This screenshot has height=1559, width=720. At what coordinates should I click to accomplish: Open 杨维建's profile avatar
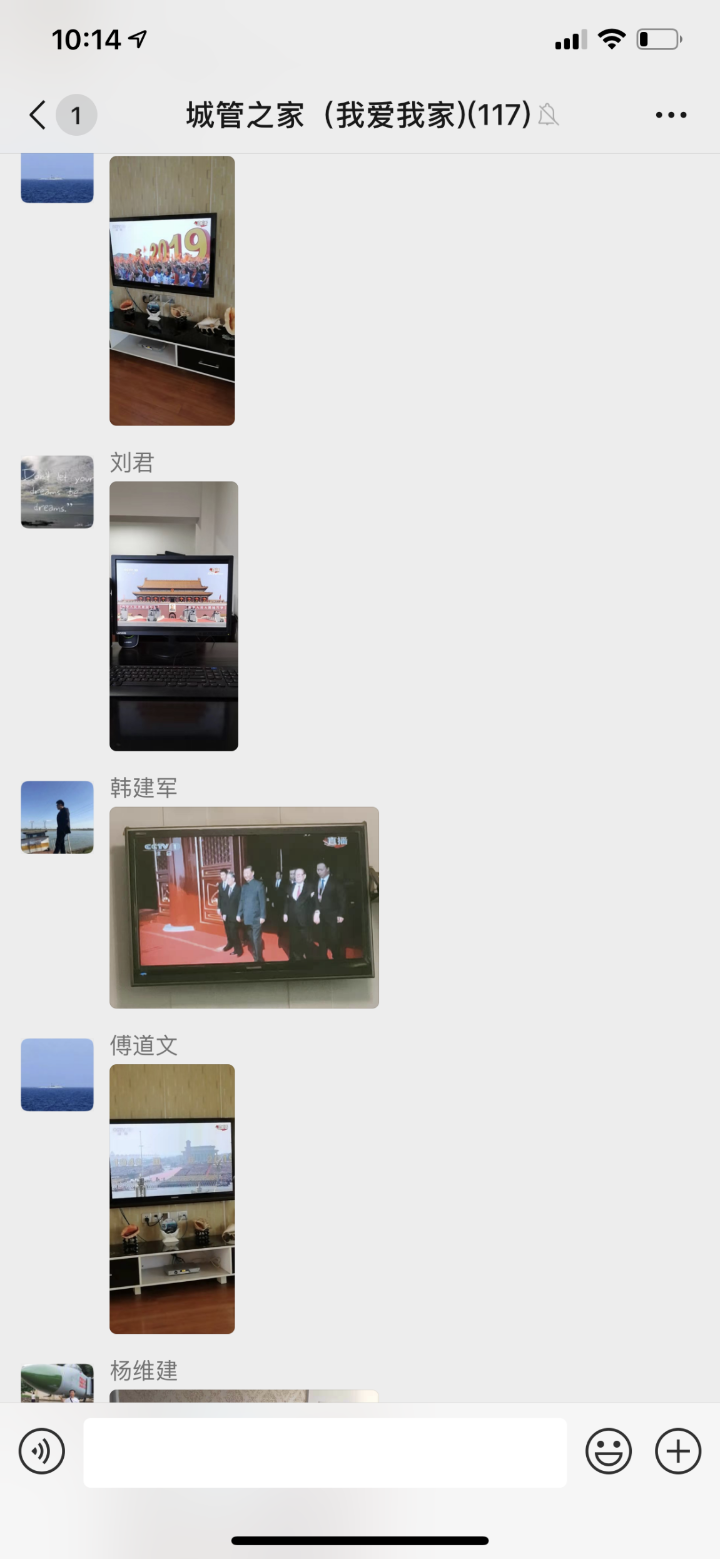tap(57, 1383)
